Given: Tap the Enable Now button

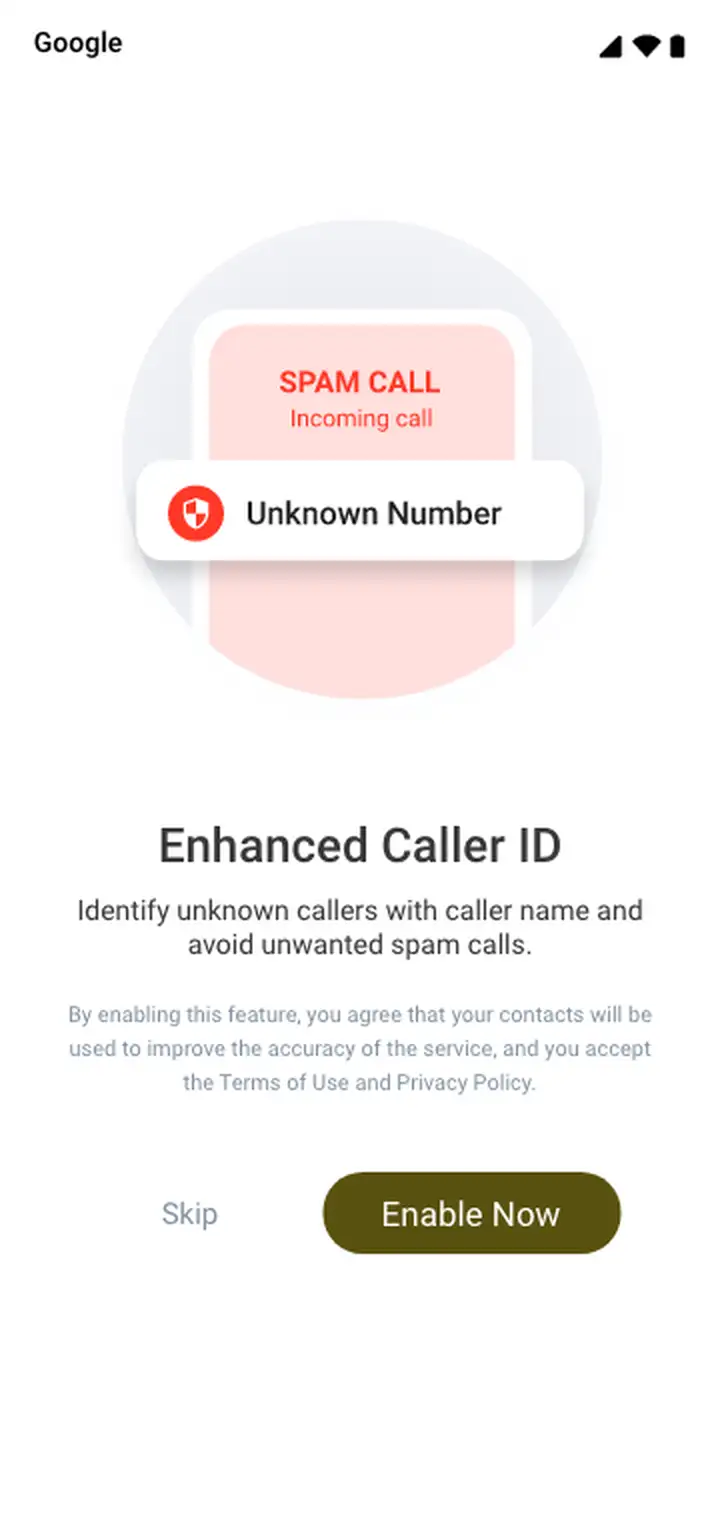Looking at the screenshot, I should tap(471, 1213).
